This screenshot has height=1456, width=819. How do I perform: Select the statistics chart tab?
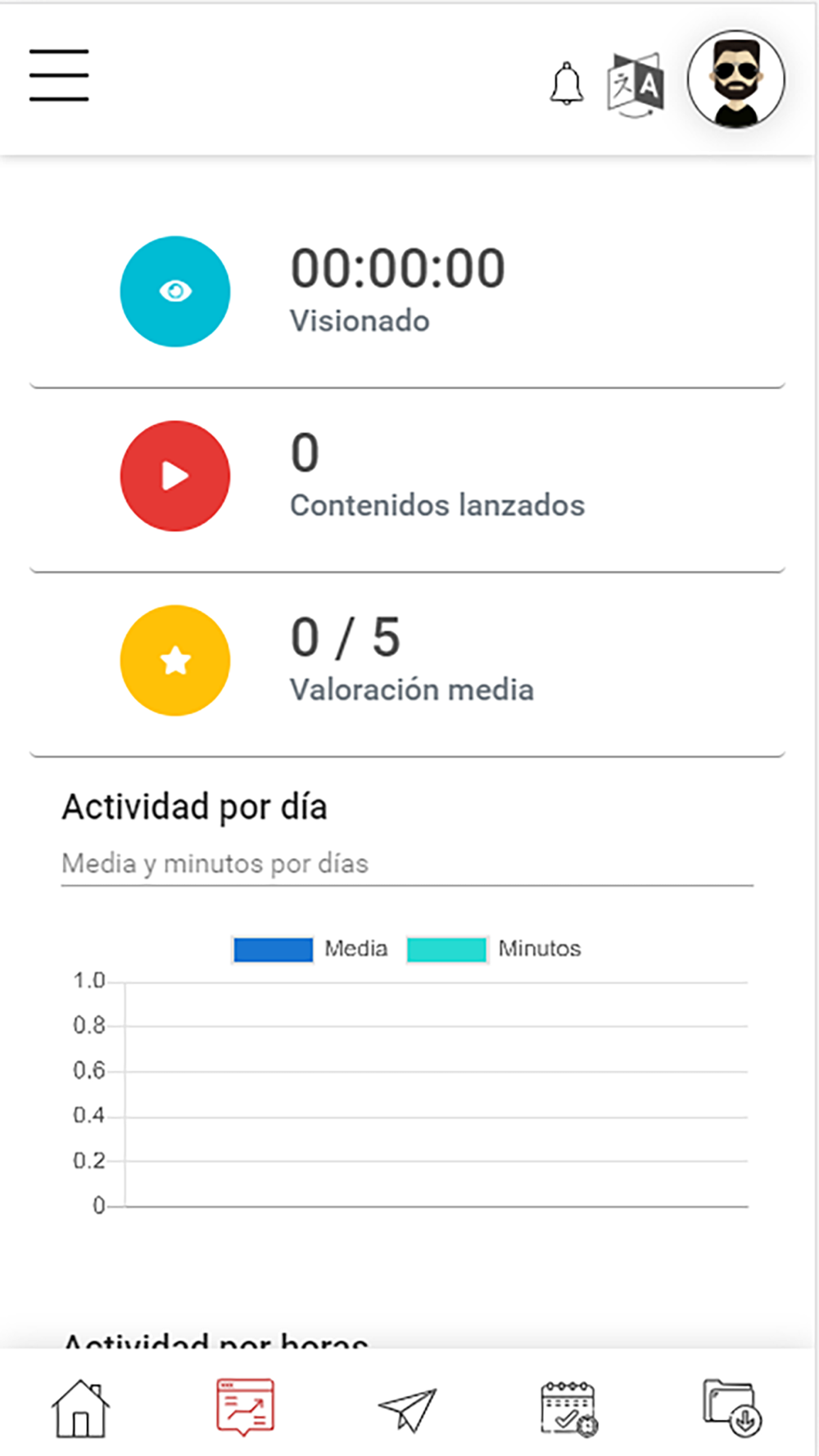pos(245,1407)
